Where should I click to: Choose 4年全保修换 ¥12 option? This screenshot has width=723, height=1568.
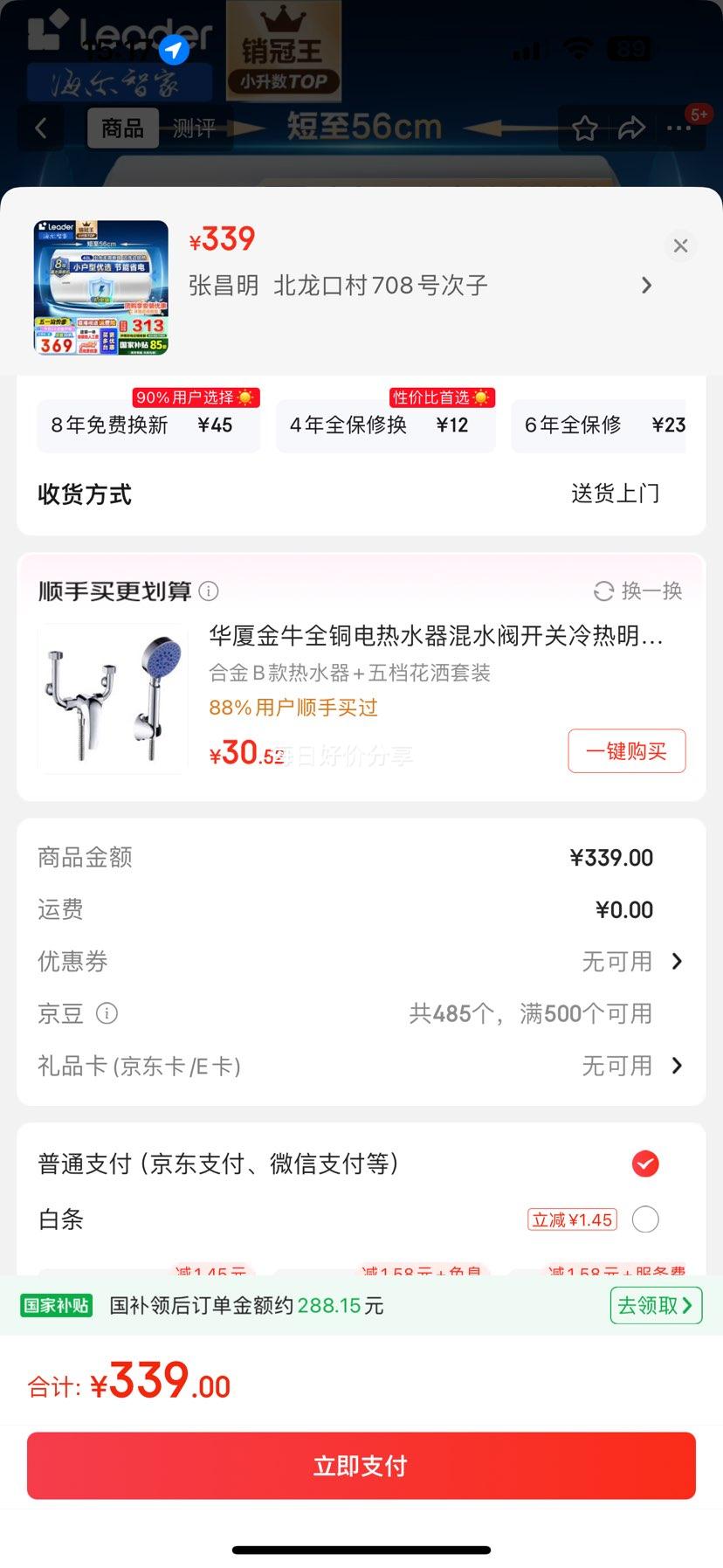point(385,425)
